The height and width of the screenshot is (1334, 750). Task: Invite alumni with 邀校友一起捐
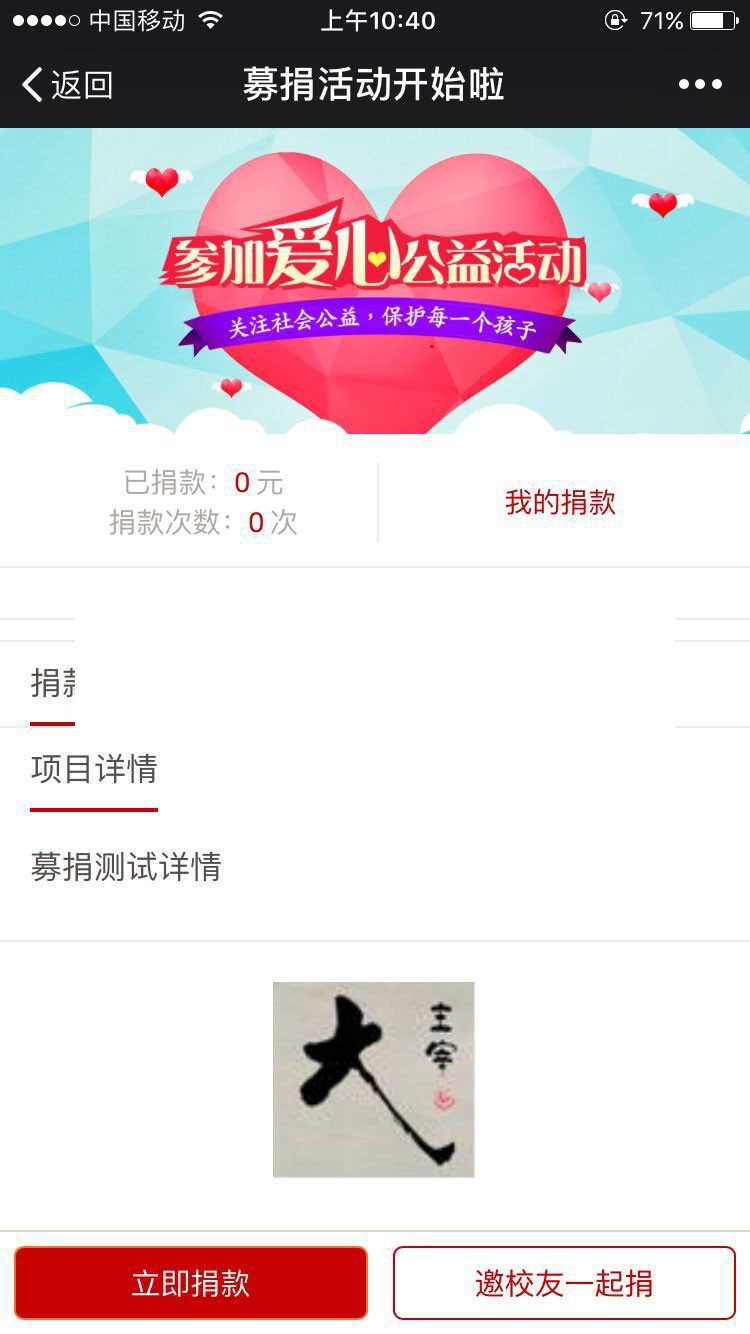[x=564, y=1283]
